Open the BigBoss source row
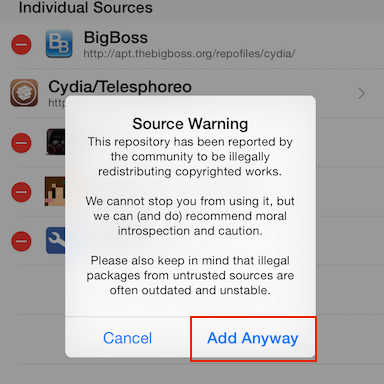This screenshot has height=384, width=384. 192,44
